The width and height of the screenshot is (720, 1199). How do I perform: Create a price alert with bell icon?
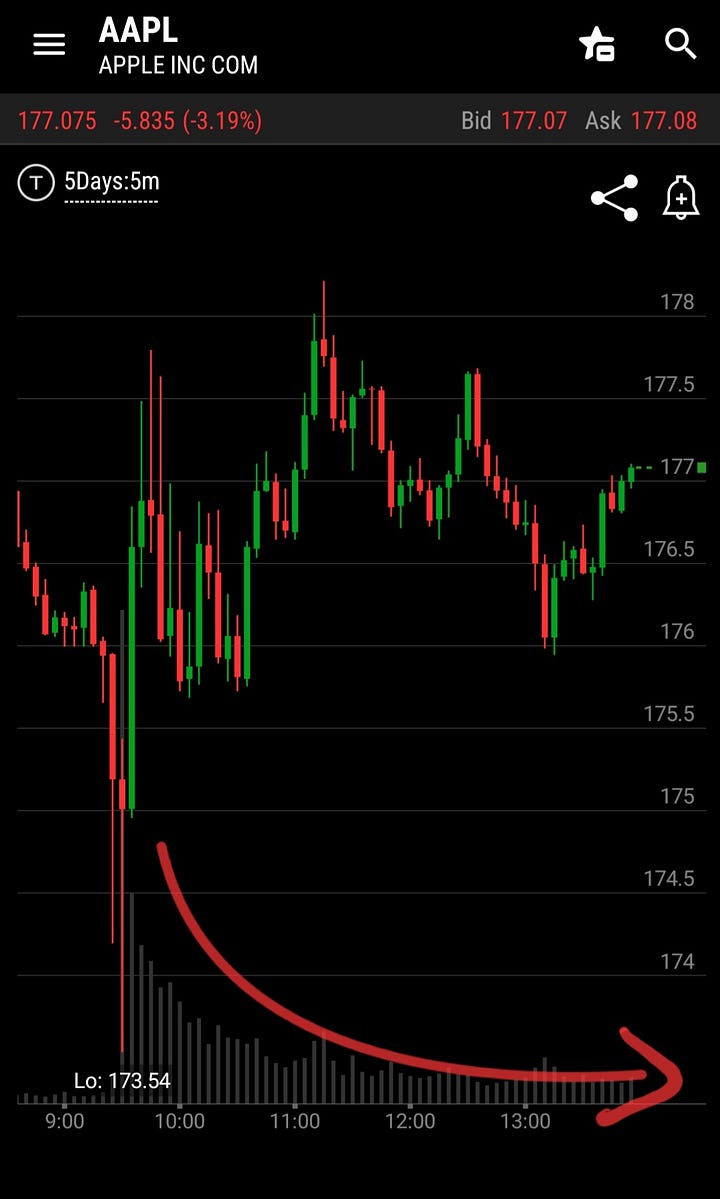[680, 197]
